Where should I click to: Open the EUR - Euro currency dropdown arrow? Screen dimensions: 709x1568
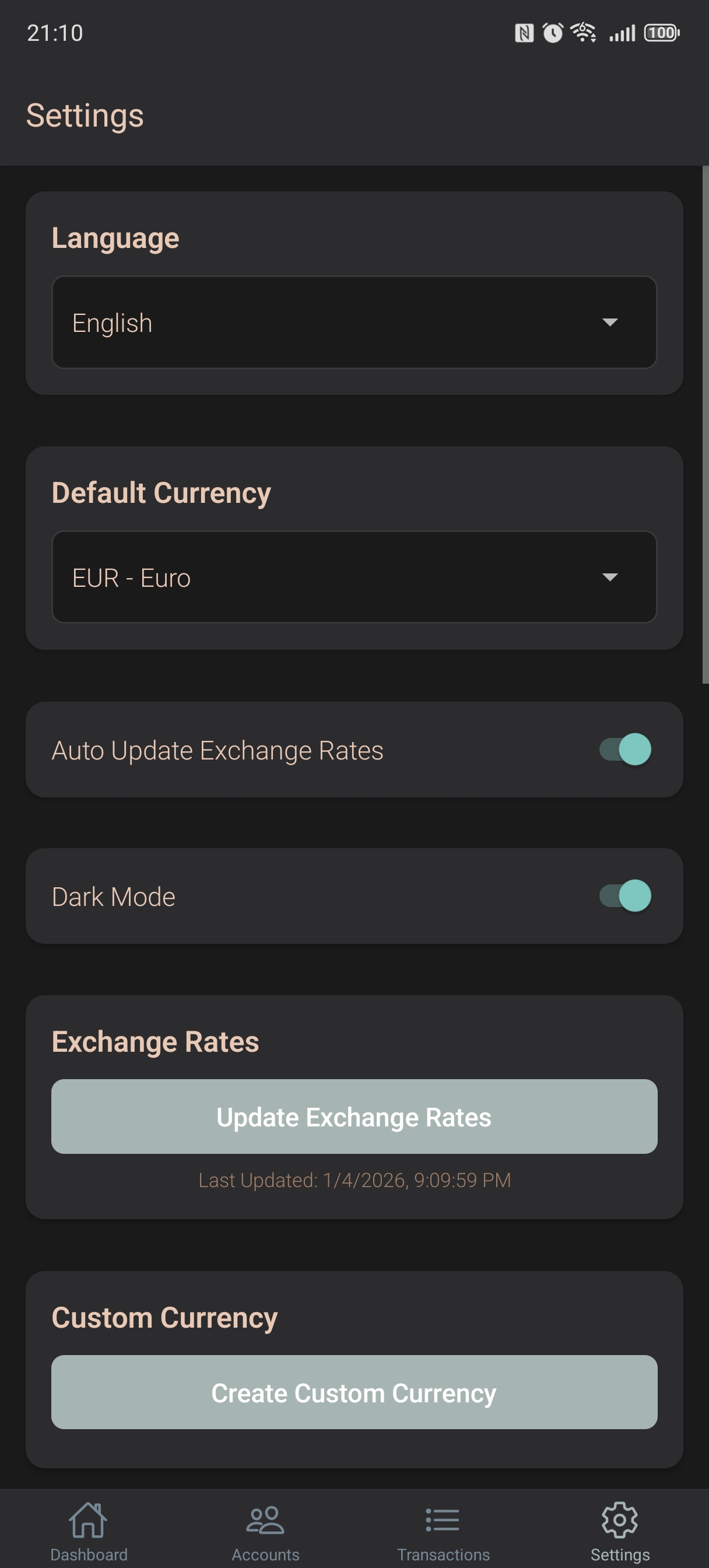click(611, 577)
